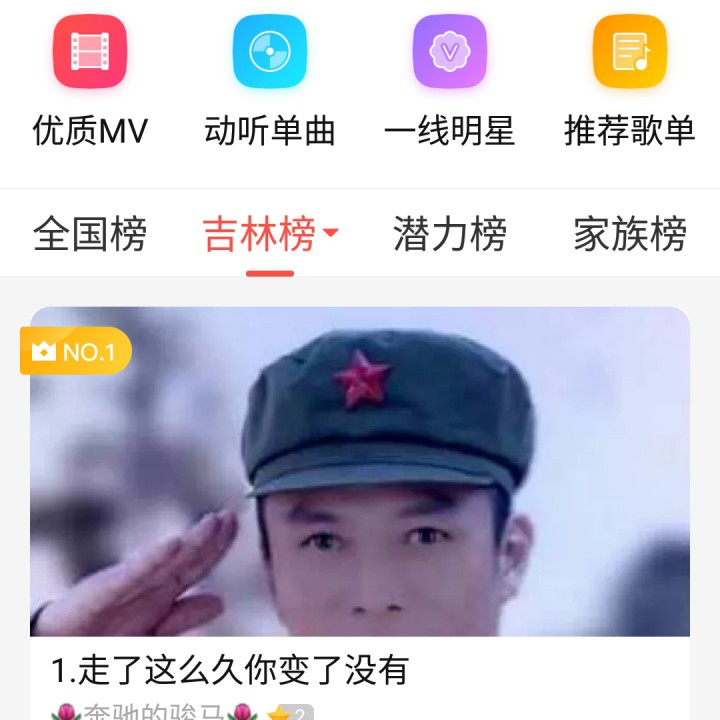This screenshot has width=720, height=720.
Task: Switch to the 家族榜 tab
Action: 630,234
